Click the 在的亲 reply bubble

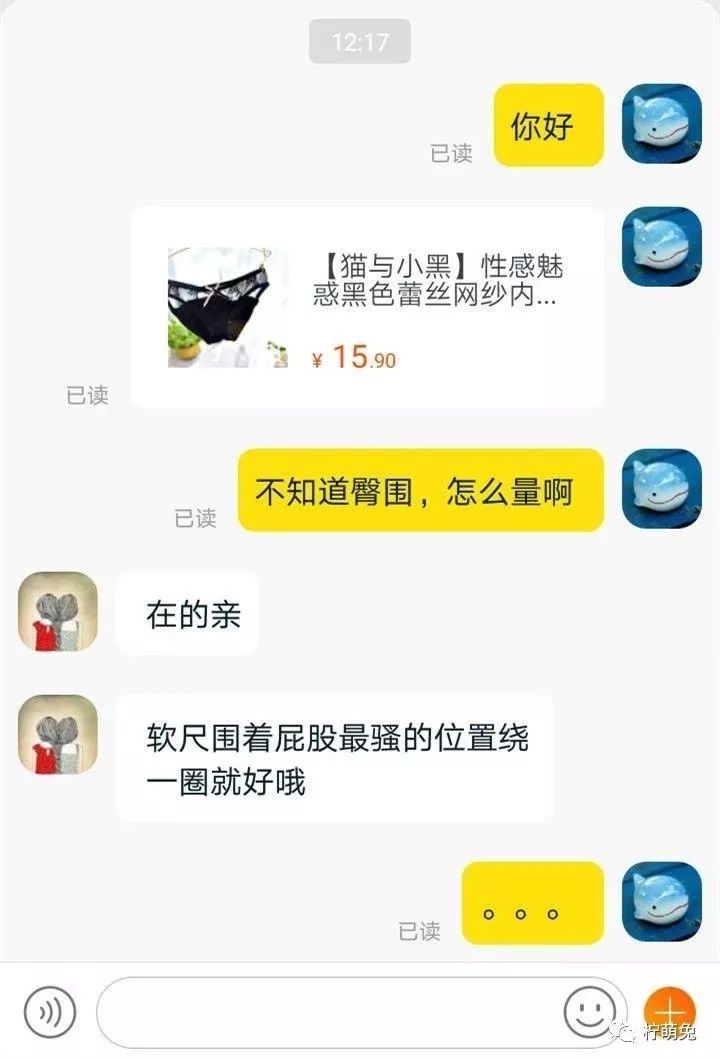point(186,613)
